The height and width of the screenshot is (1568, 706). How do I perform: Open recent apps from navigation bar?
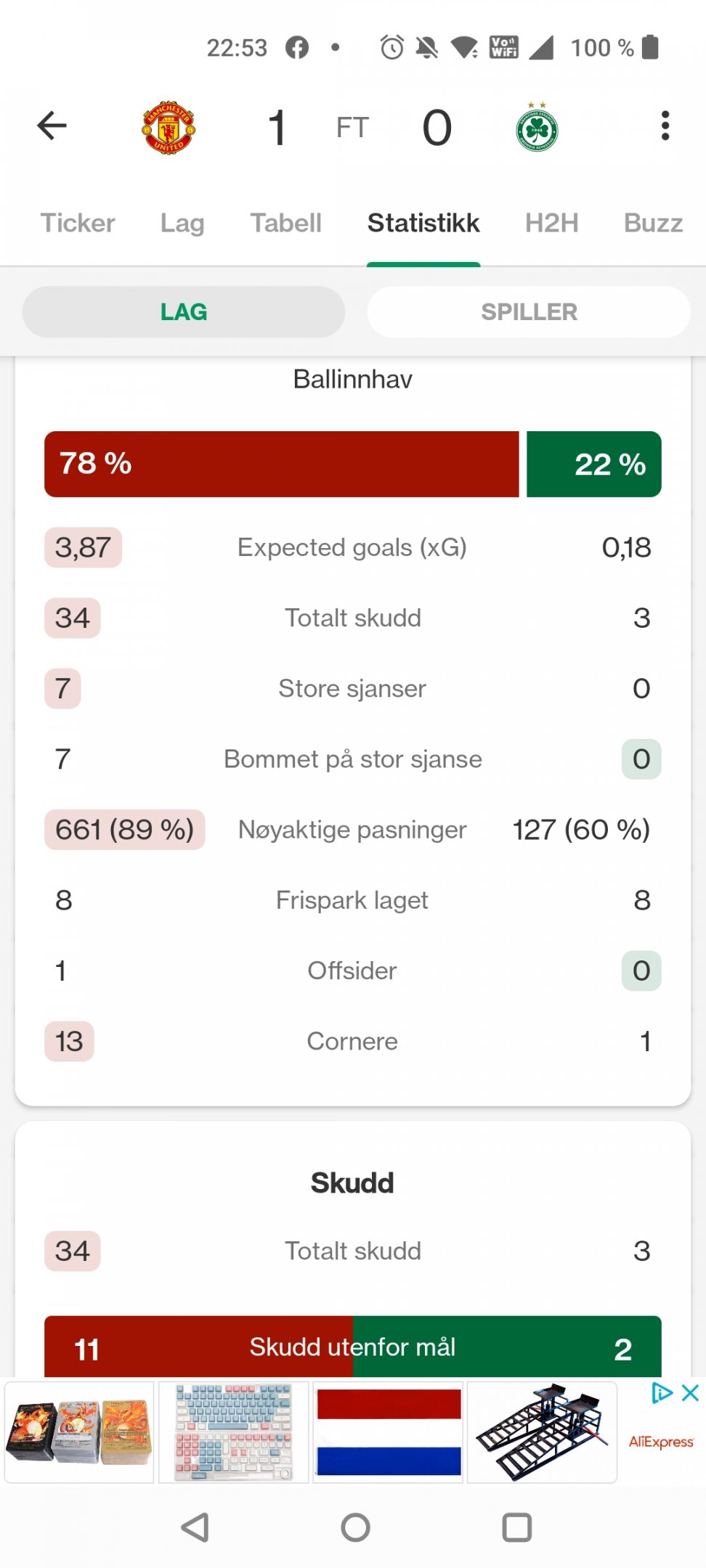click(x=517, y=1527)
